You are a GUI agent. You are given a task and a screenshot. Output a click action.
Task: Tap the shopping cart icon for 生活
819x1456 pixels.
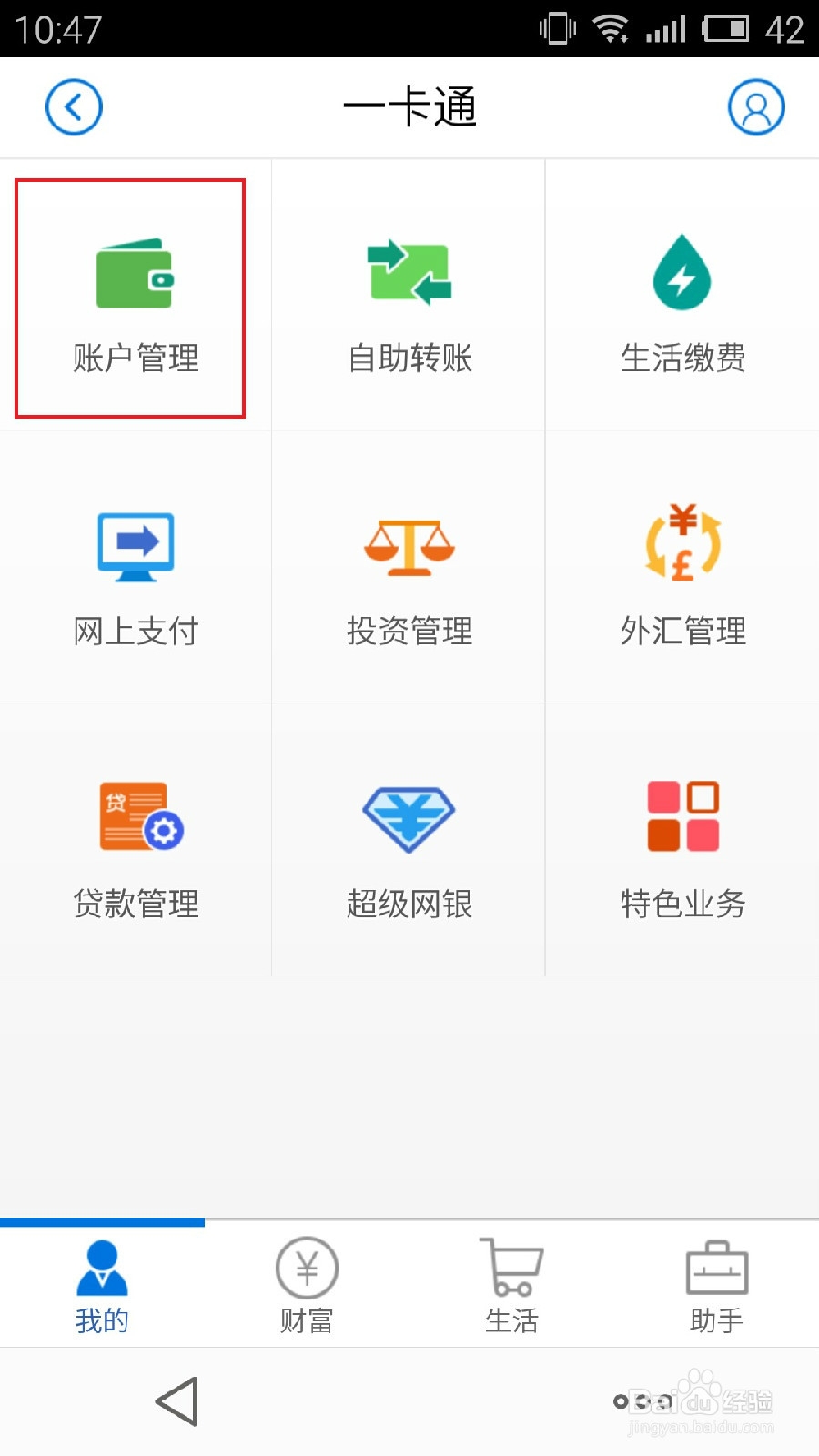pyautogui.click(x=511, y=1267)
